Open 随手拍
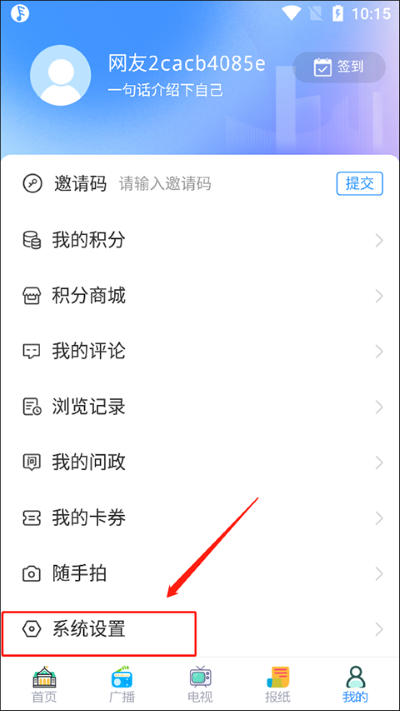 point(200,574)
